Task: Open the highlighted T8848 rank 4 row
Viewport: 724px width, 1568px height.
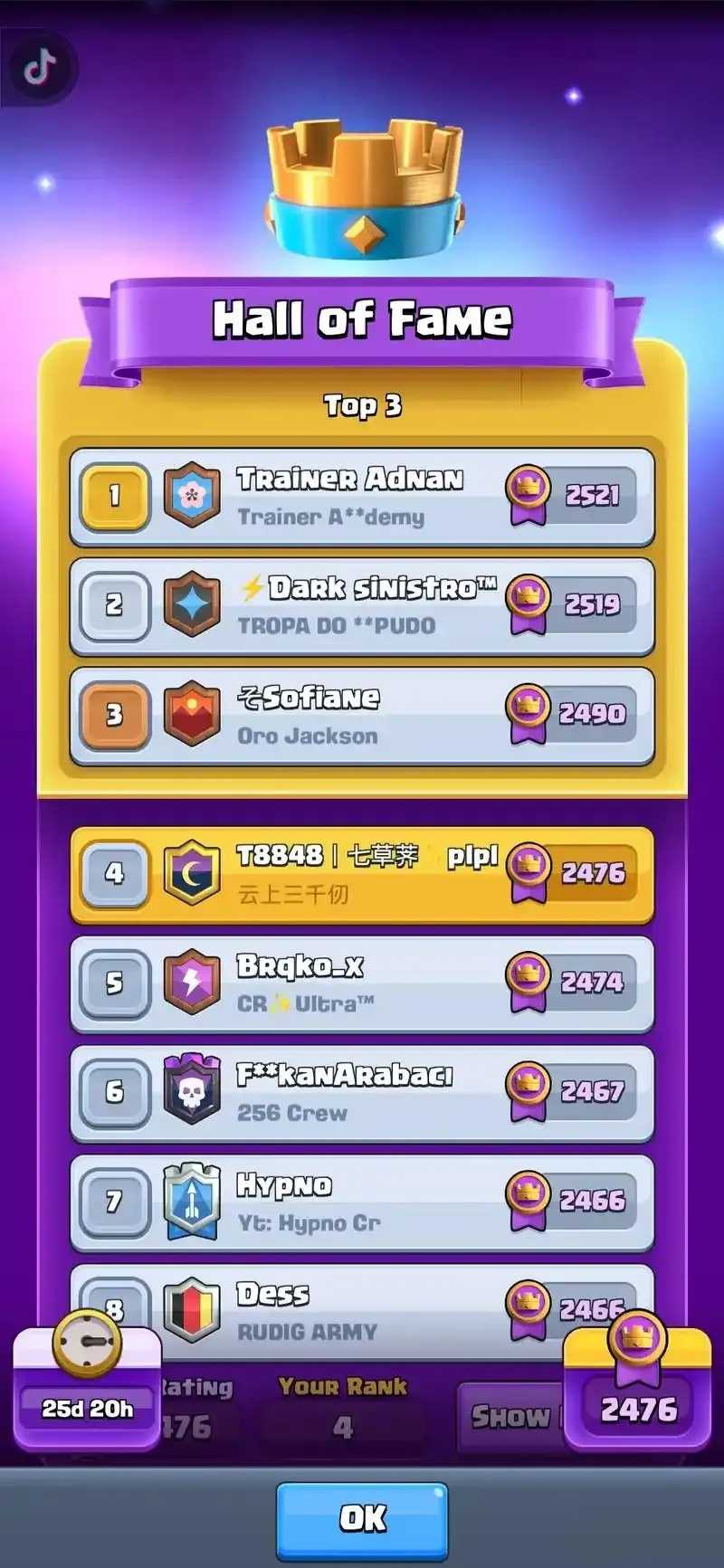Action: pyautogui.click(x=362, y=875)
